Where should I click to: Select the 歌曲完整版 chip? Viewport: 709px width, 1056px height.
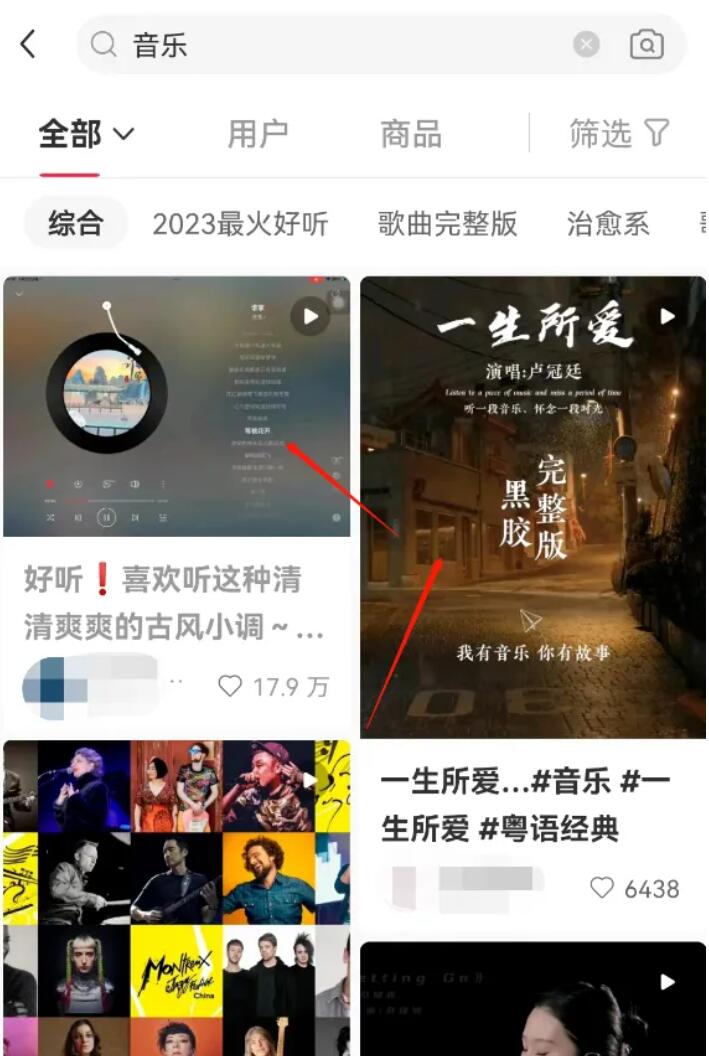pos(447,223)
